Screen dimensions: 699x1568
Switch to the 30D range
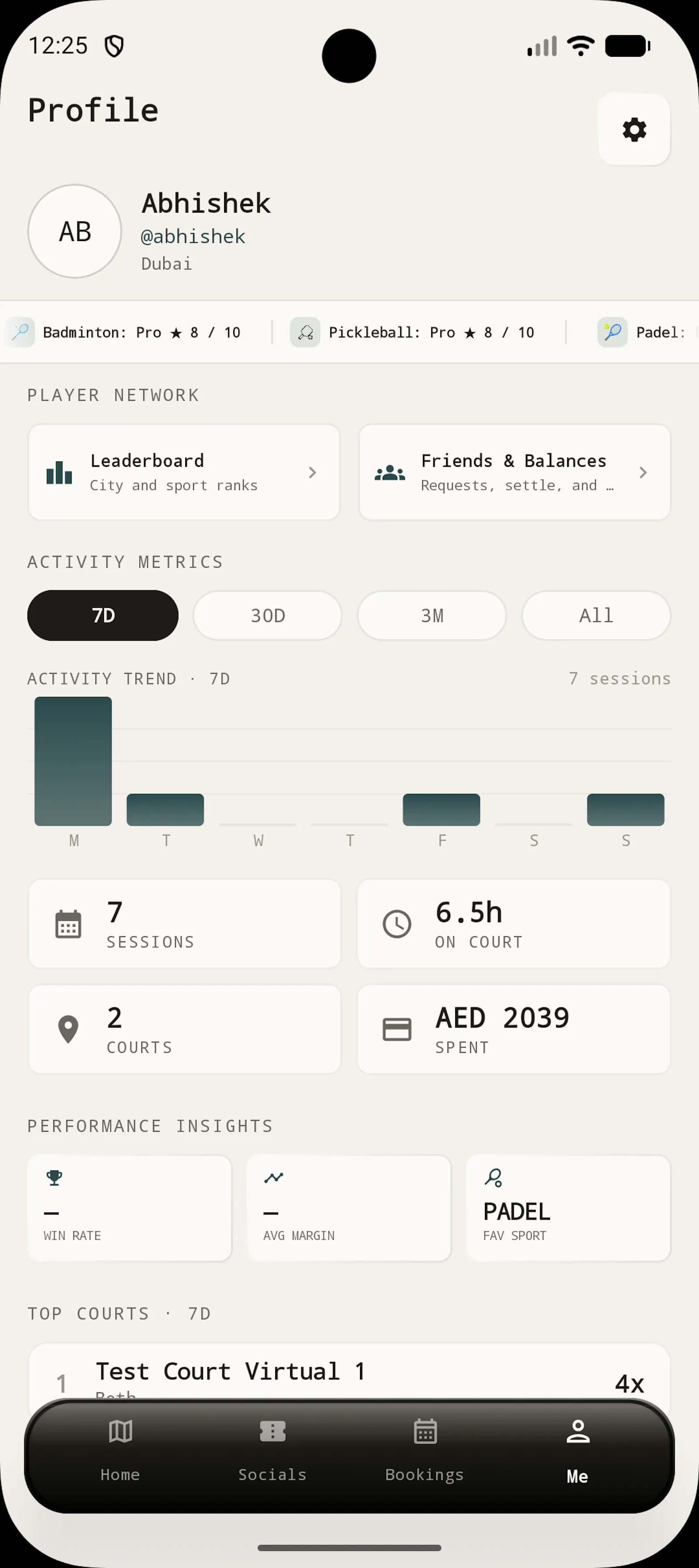[x=267, y=615]
